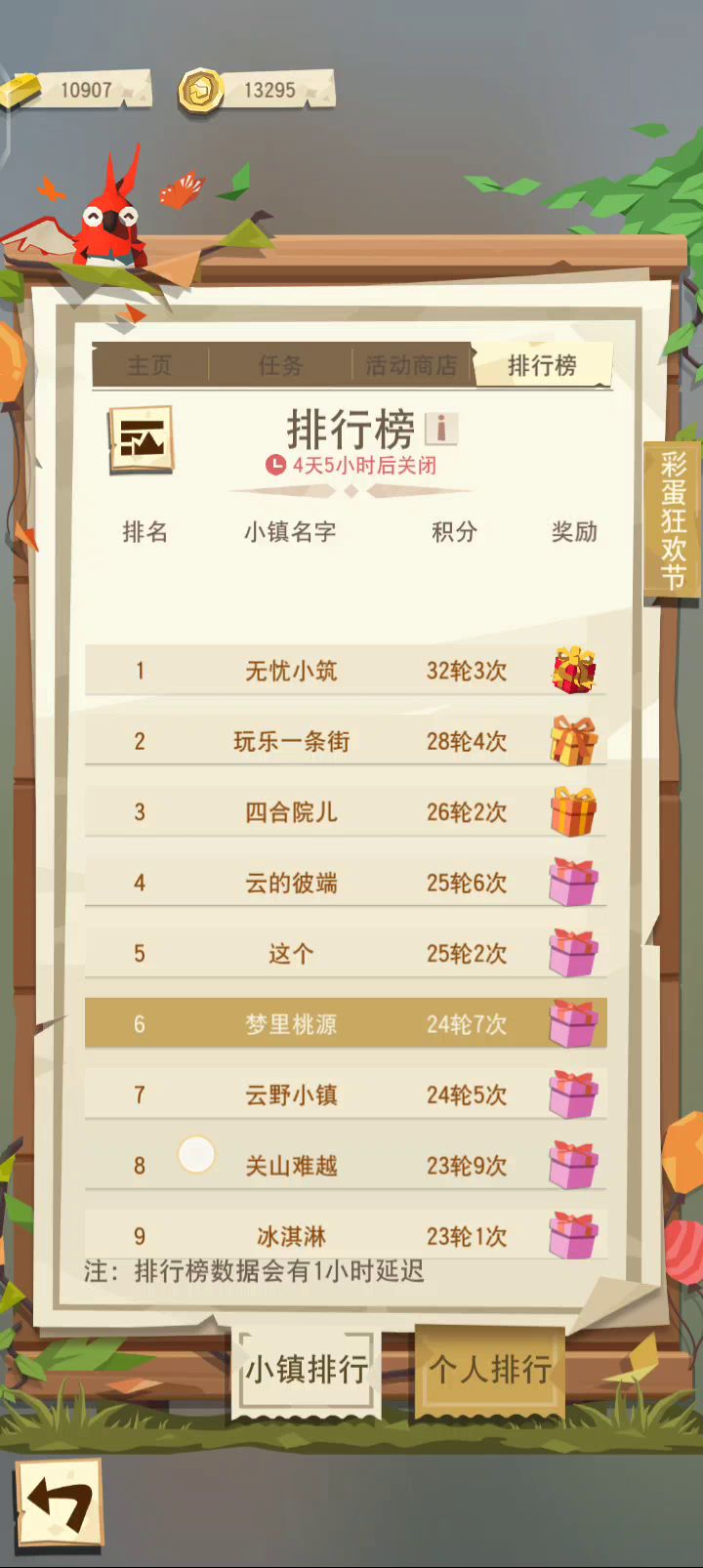Switch to 个人排行 ranking
703x1568 pixels.
[490, 1370]
